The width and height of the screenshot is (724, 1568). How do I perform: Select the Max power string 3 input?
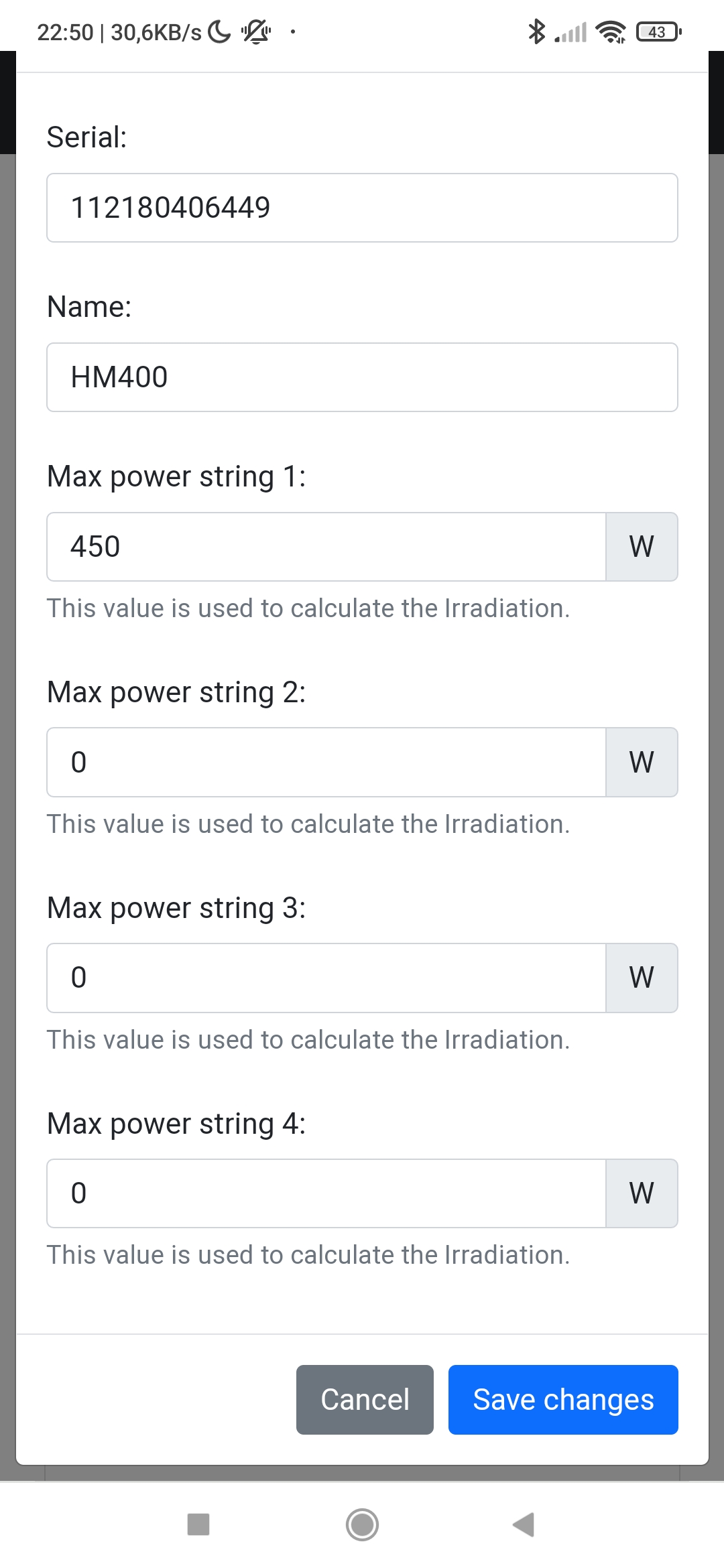326,978
